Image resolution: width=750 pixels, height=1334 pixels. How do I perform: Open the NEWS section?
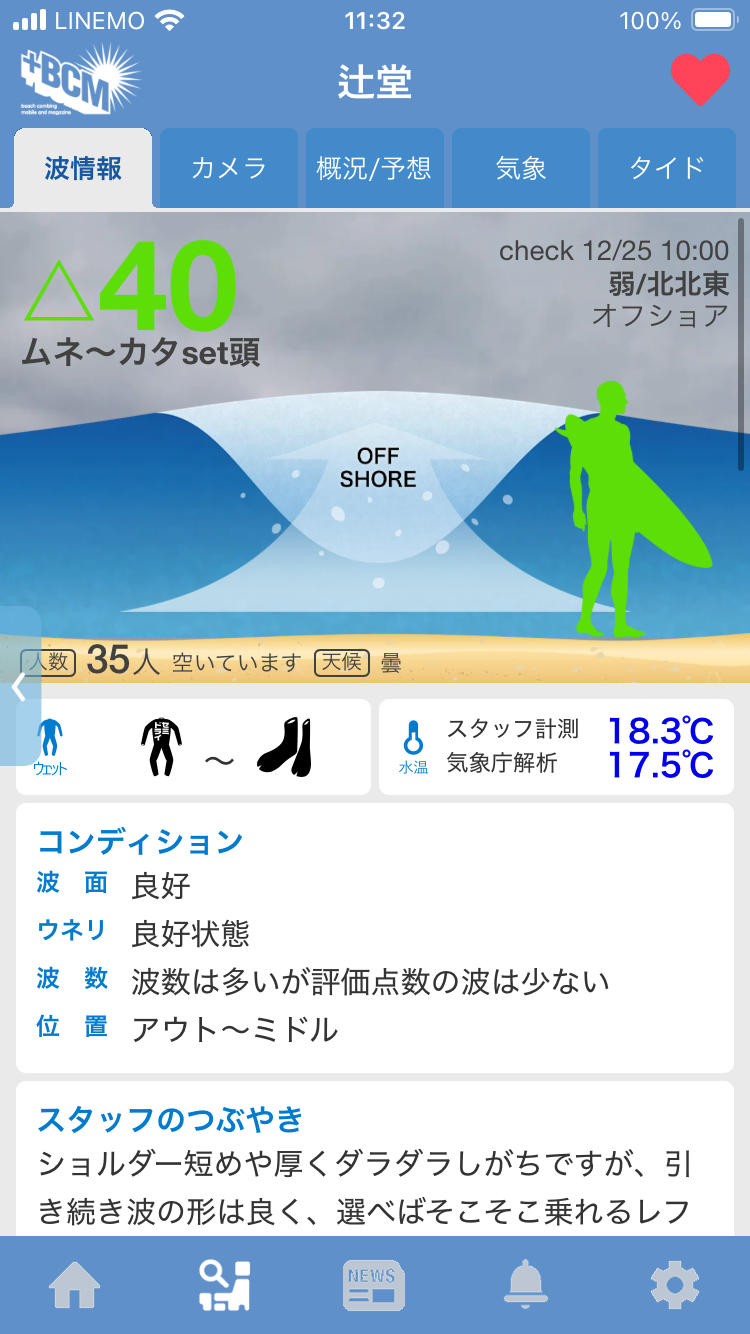374,1285
